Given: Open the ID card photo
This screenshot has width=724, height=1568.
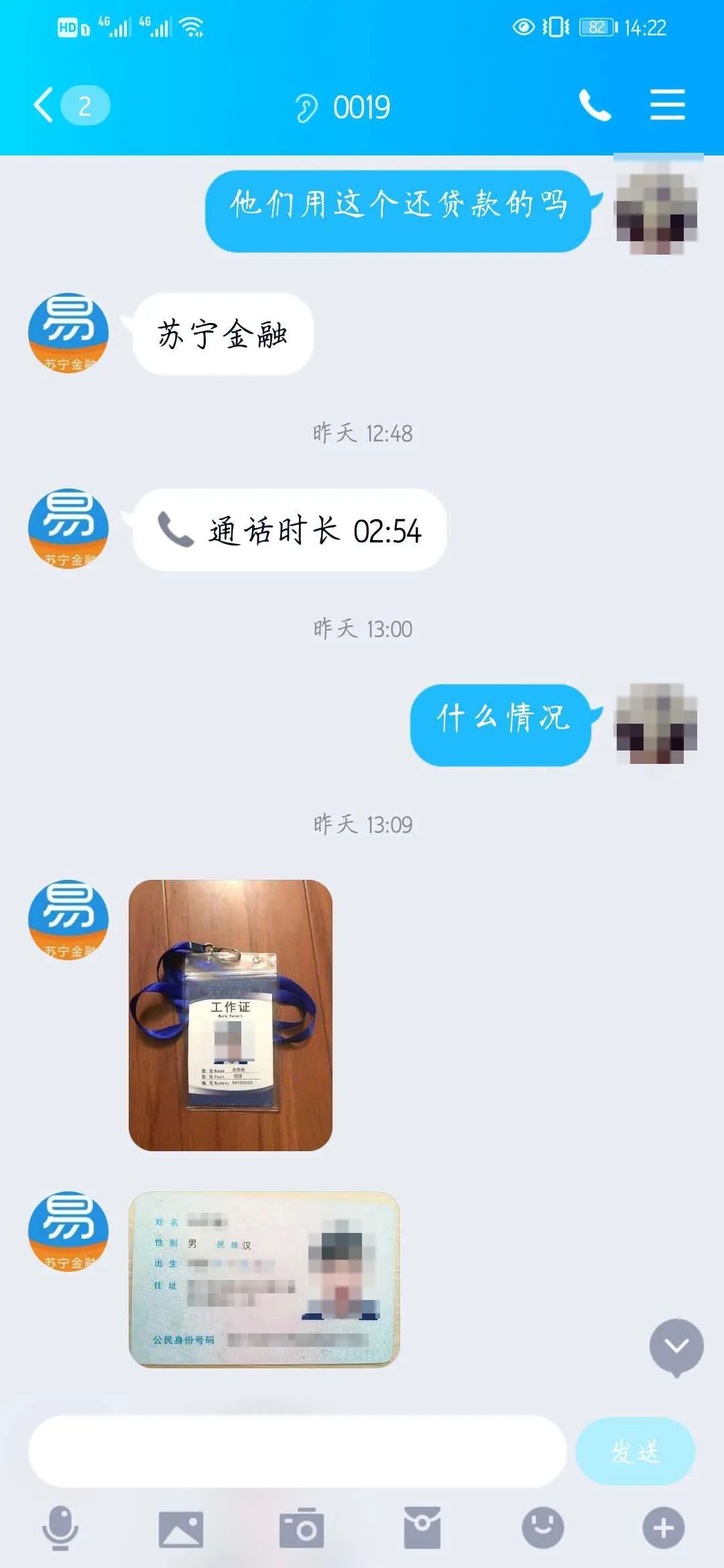Looking at the screenshot, I should (x=264, y=1279).
